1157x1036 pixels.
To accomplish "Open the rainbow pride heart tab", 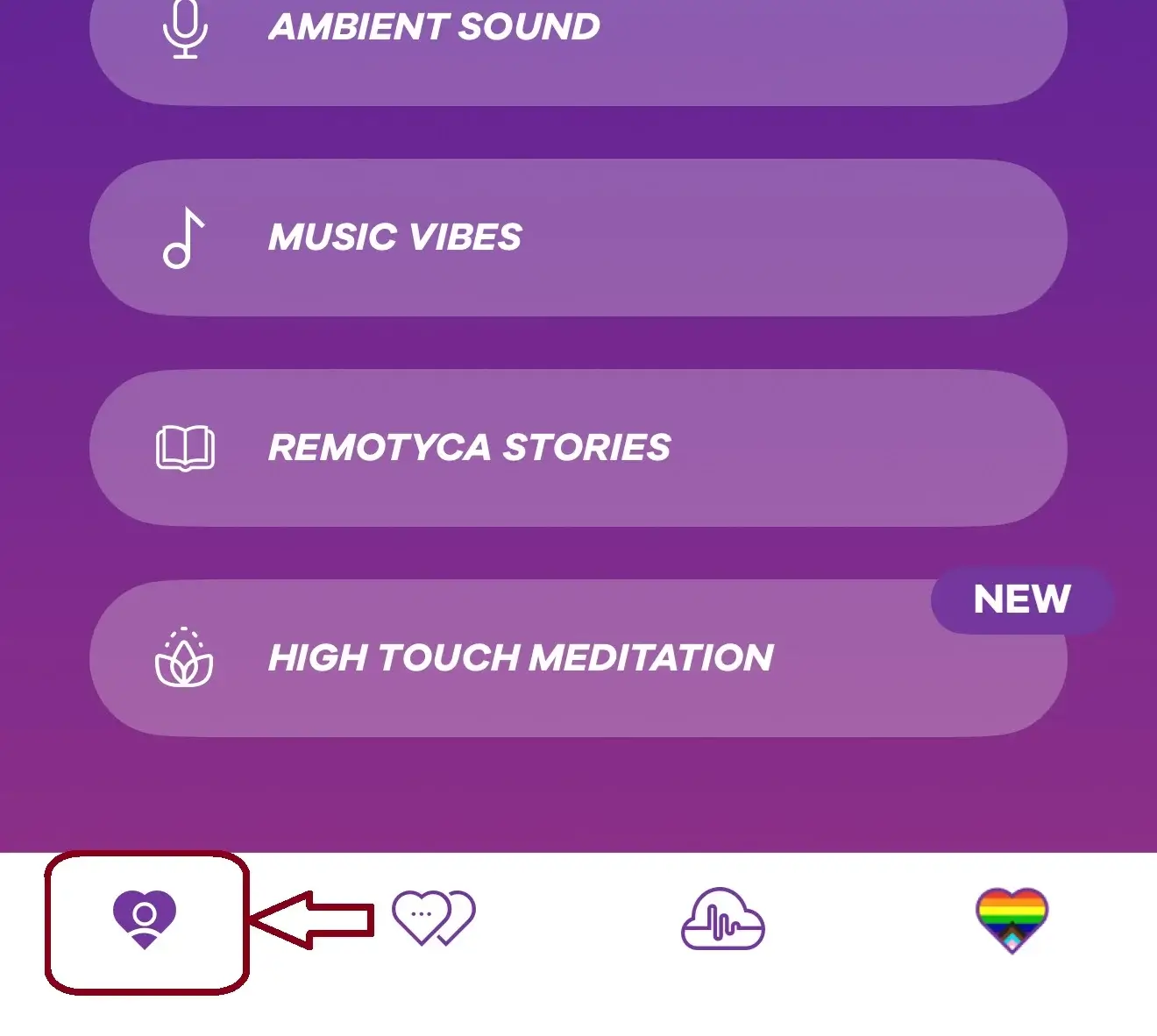I will point(1011,919).
